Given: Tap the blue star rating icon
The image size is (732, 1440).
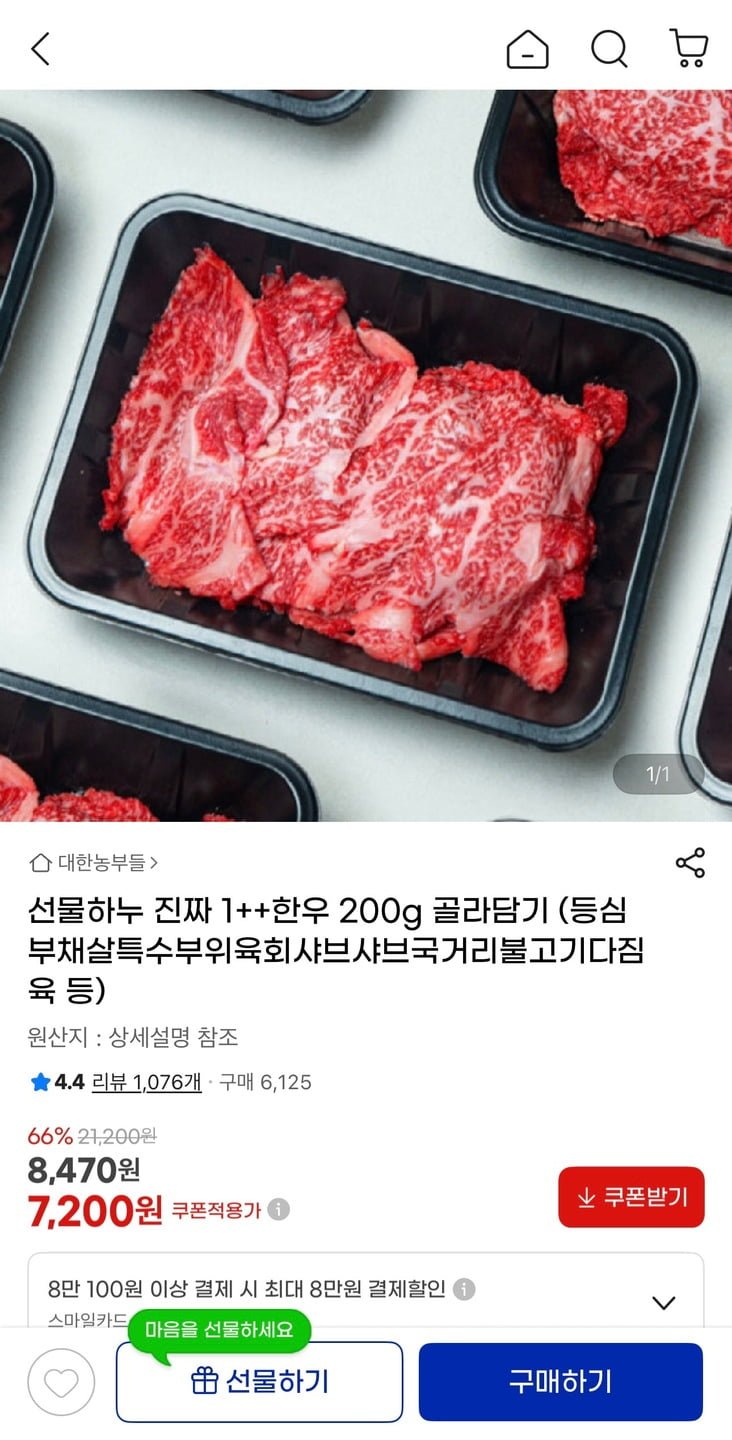Looking at the screenshot, I should coord(39,1082).
